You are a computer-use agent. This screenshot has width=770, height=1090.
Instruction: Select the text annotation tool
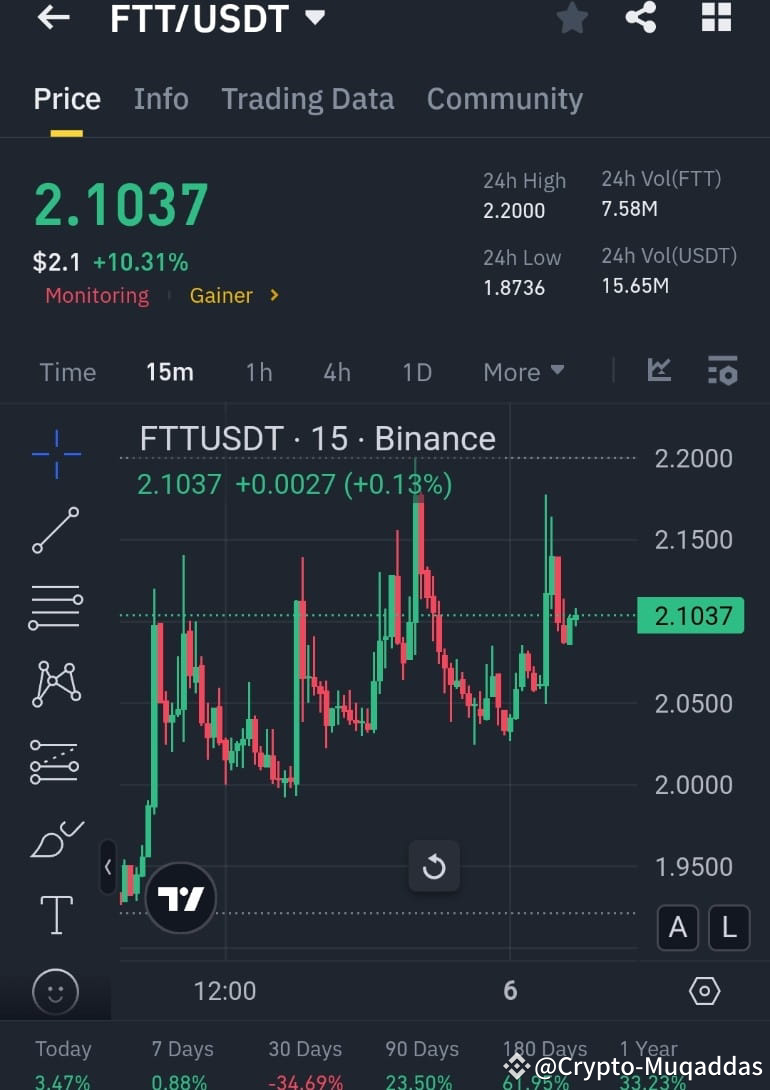click(x=55, y=913)
